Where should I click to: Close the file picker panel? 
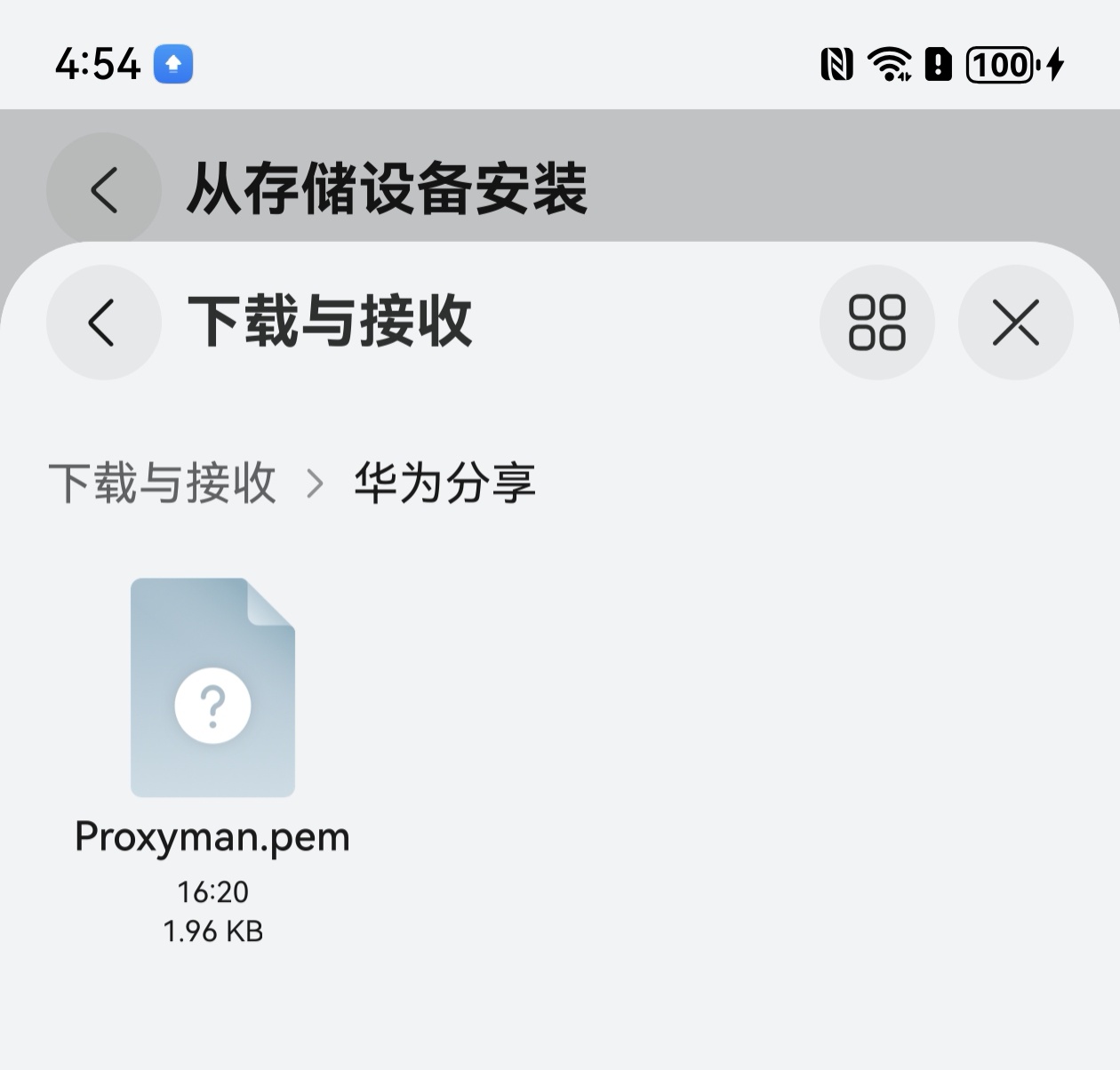pyautogui.click(x=1015, y=323)
